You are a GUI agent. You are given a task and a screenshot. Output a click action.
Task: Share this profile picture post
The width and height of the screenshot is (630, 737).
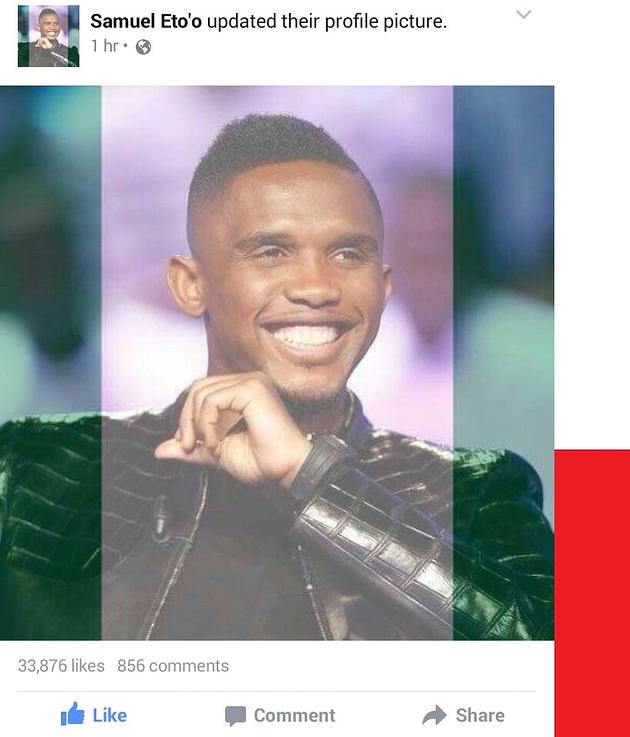tap(463, 715)
